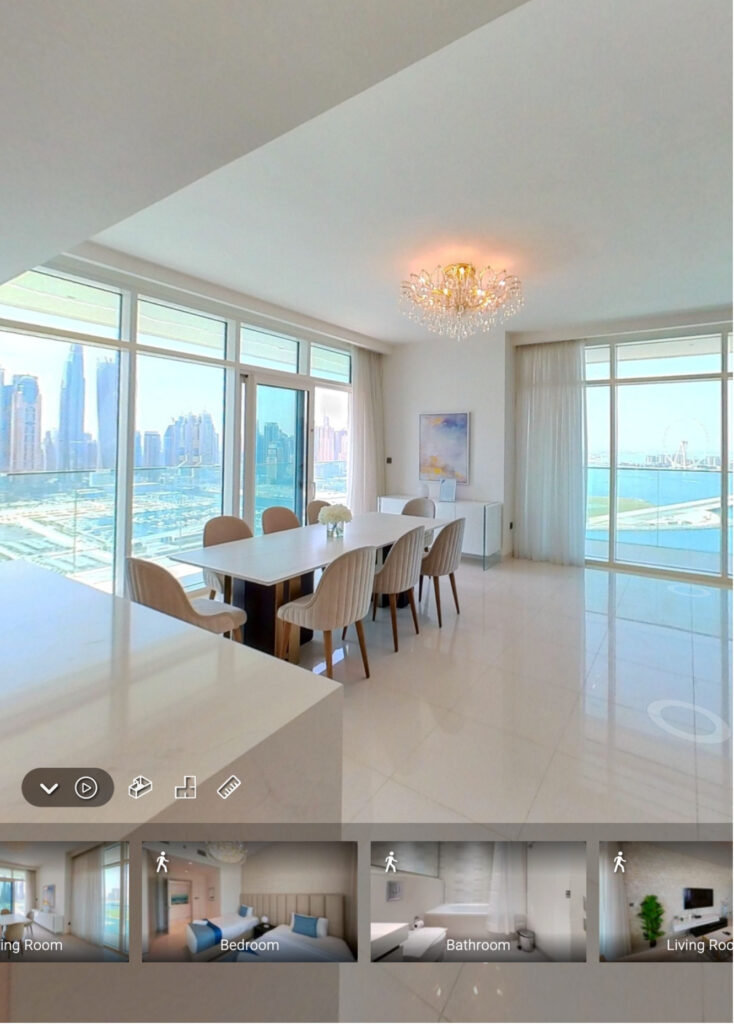Image resolution: width=734 pixels, height=1024 pixels.
Task: Open the Living Room thumbnail with TV
Action: click(x=666, y=901)
